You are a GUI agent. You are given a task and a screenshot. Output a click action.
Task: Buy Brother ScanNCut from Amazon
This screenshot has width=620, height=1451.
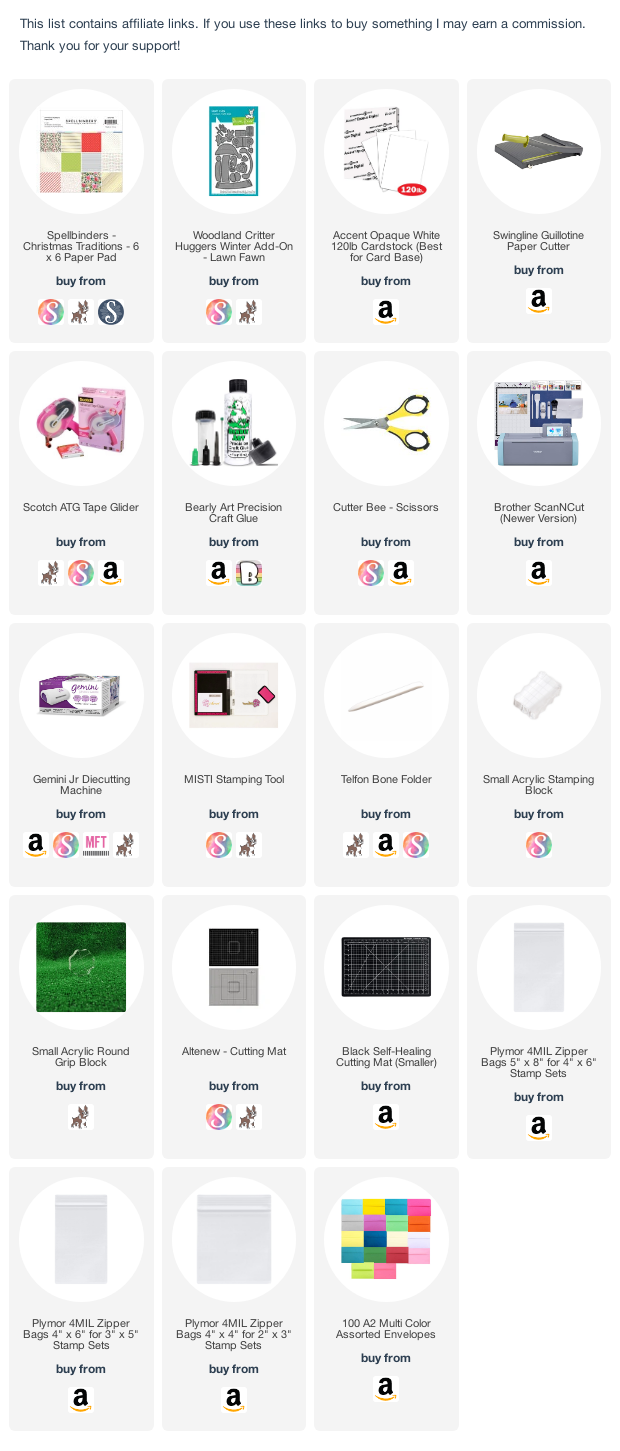click(539, 573)
